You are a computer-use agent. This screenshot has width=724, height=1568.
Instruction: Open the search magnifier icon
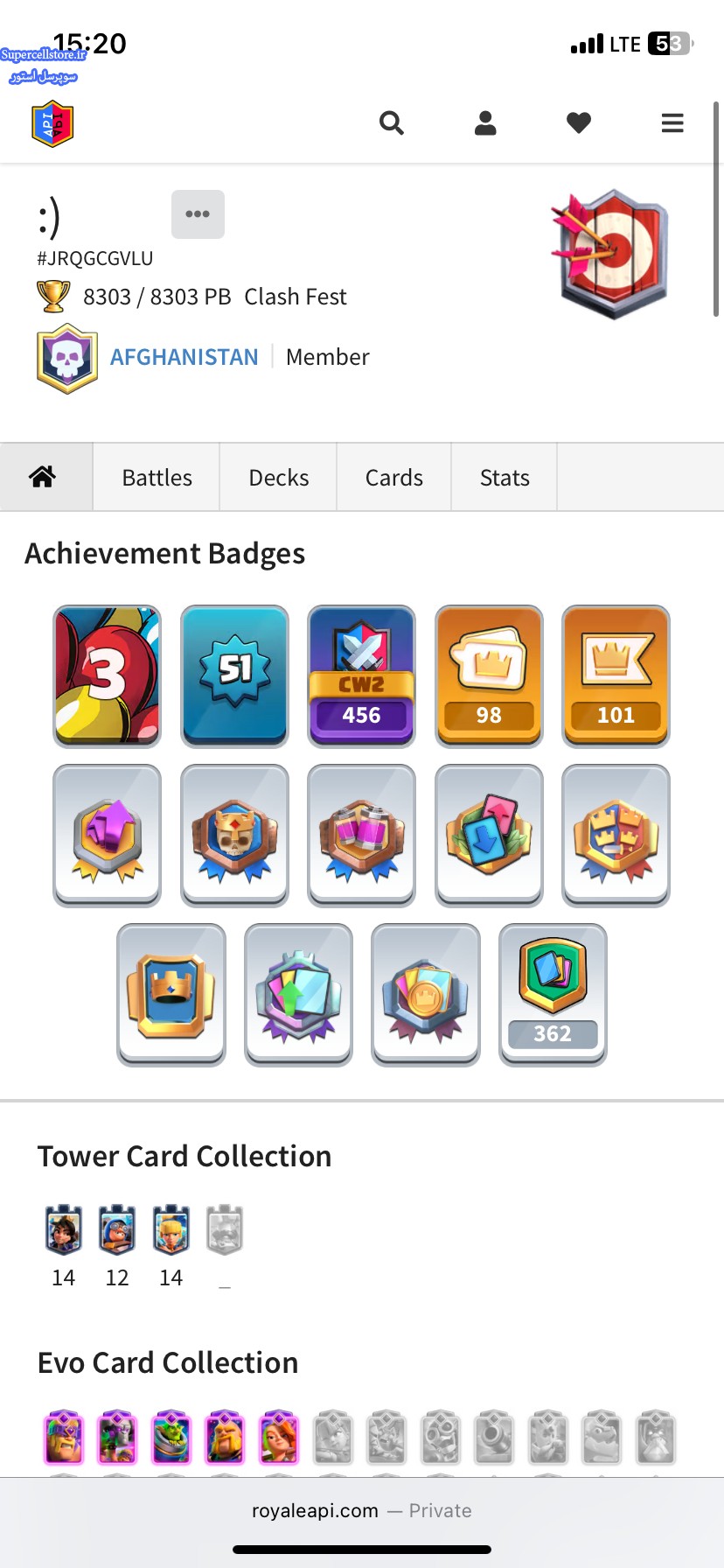tap(392, 123)
